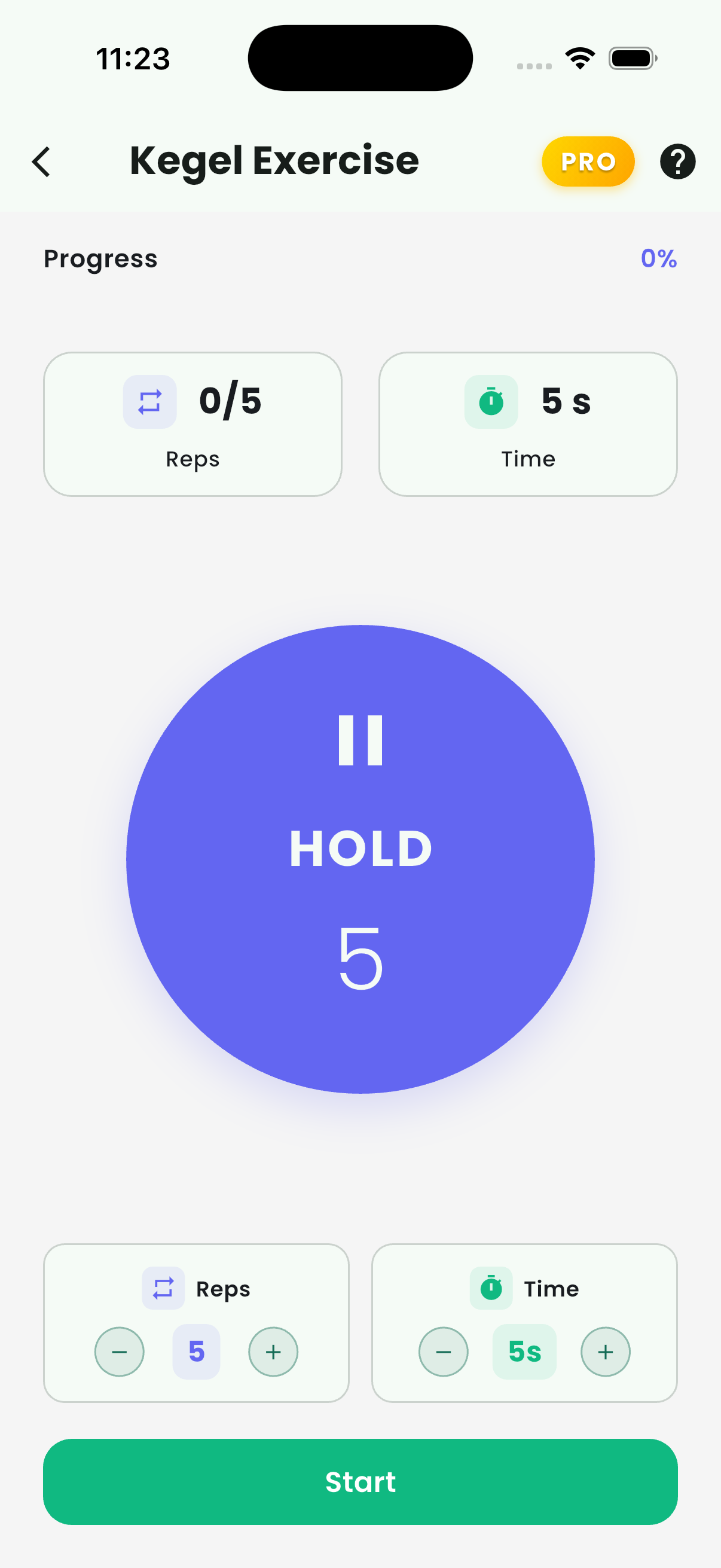Select the highlighted time value 5s
The height and width of the screenshot is (1568, 721).
524,1352
